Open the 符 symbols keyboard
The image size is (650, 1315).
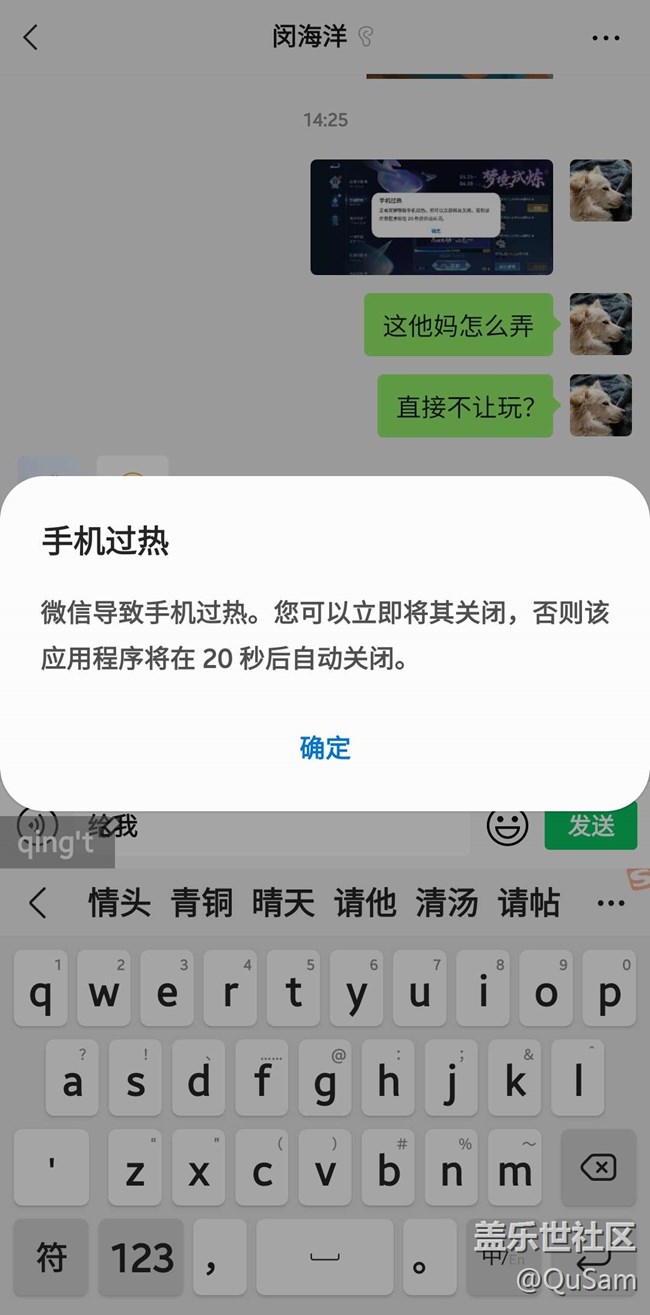(x=52, y=1257)
